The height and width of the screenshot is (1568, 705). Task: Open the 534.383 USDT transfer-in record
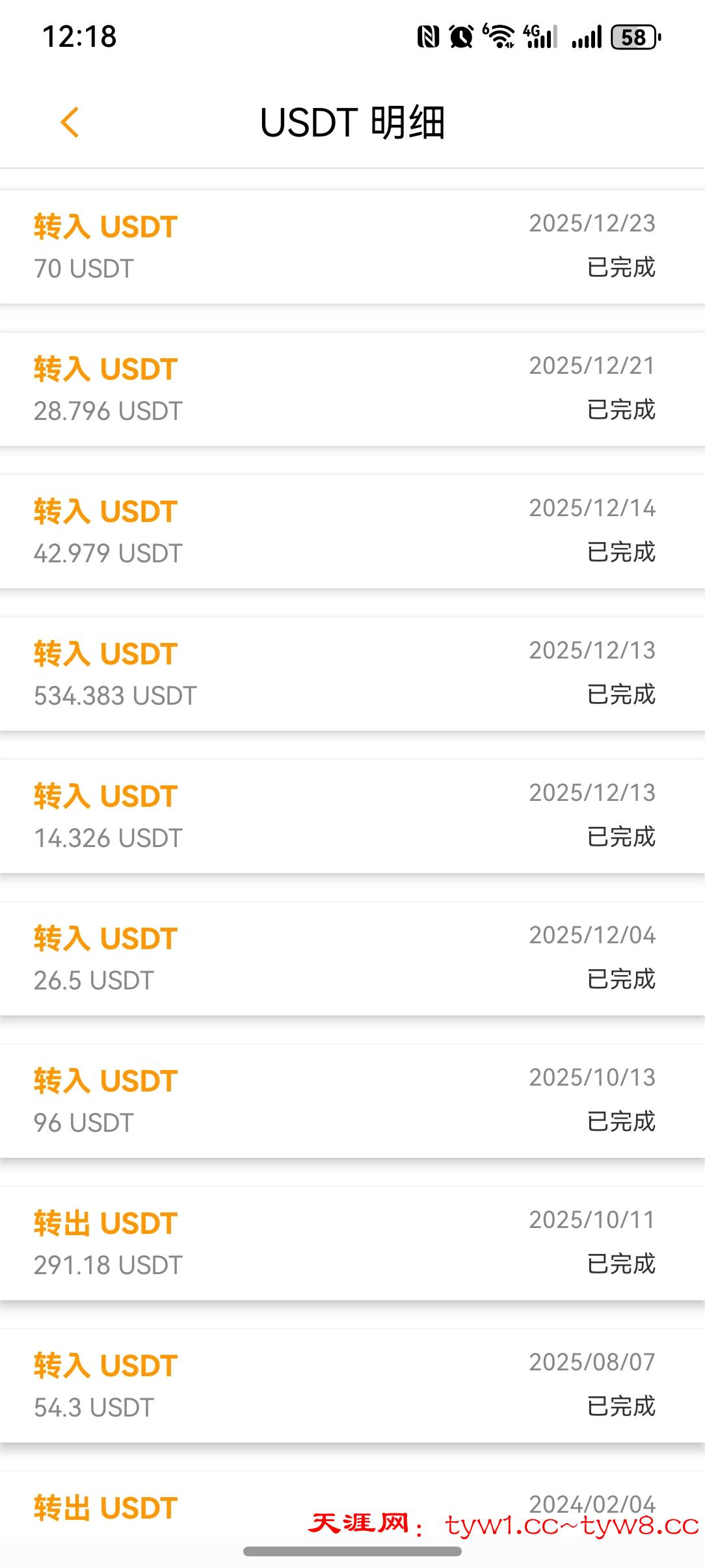click(x=351, y=674)
